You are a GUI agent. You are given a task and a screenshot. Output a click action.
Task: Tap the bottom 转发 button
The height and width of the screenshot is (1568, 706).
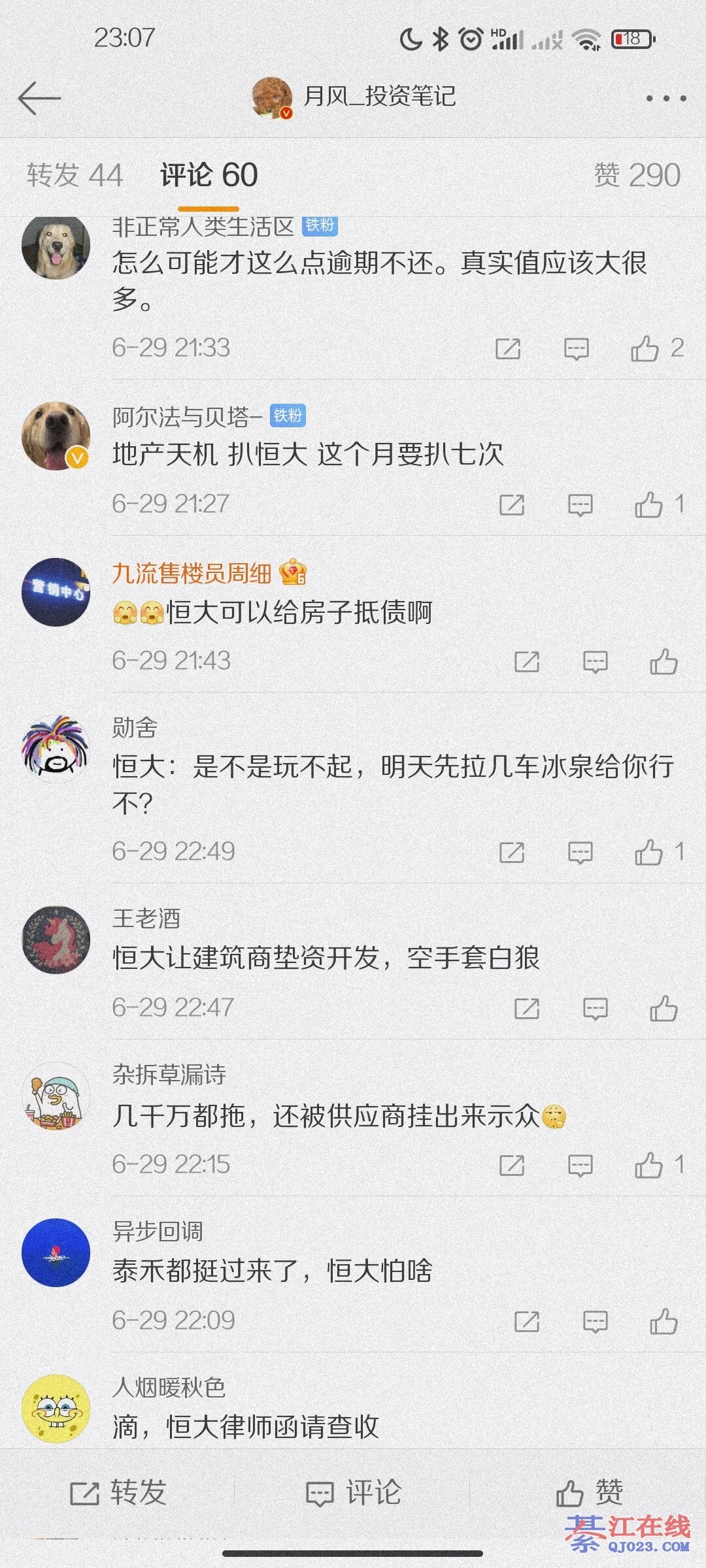pyautogui.click(x=118, y=1493)
